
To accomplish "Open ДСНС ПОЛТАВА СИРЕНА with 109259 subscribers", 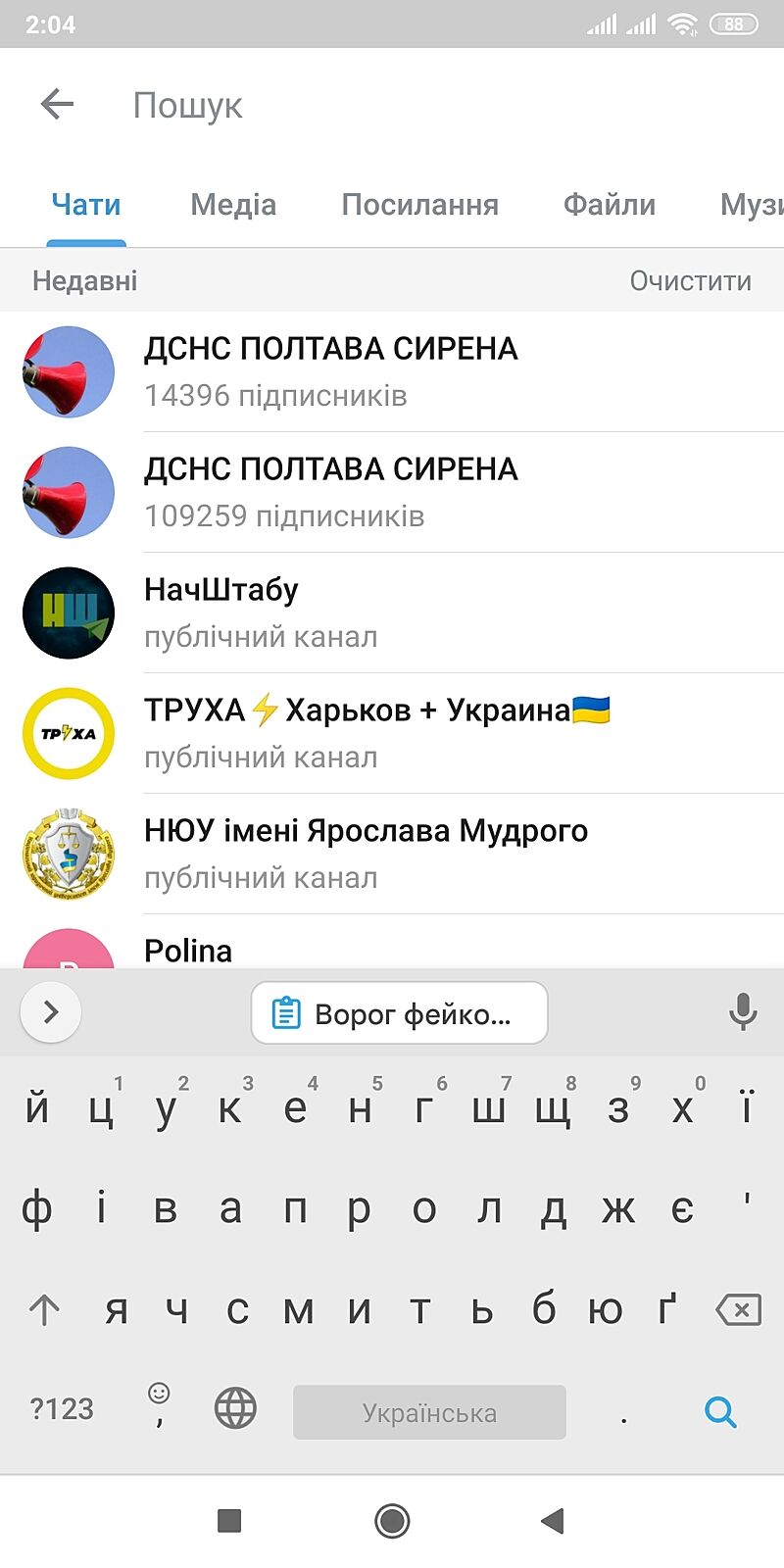I will [x=392, y=493].
